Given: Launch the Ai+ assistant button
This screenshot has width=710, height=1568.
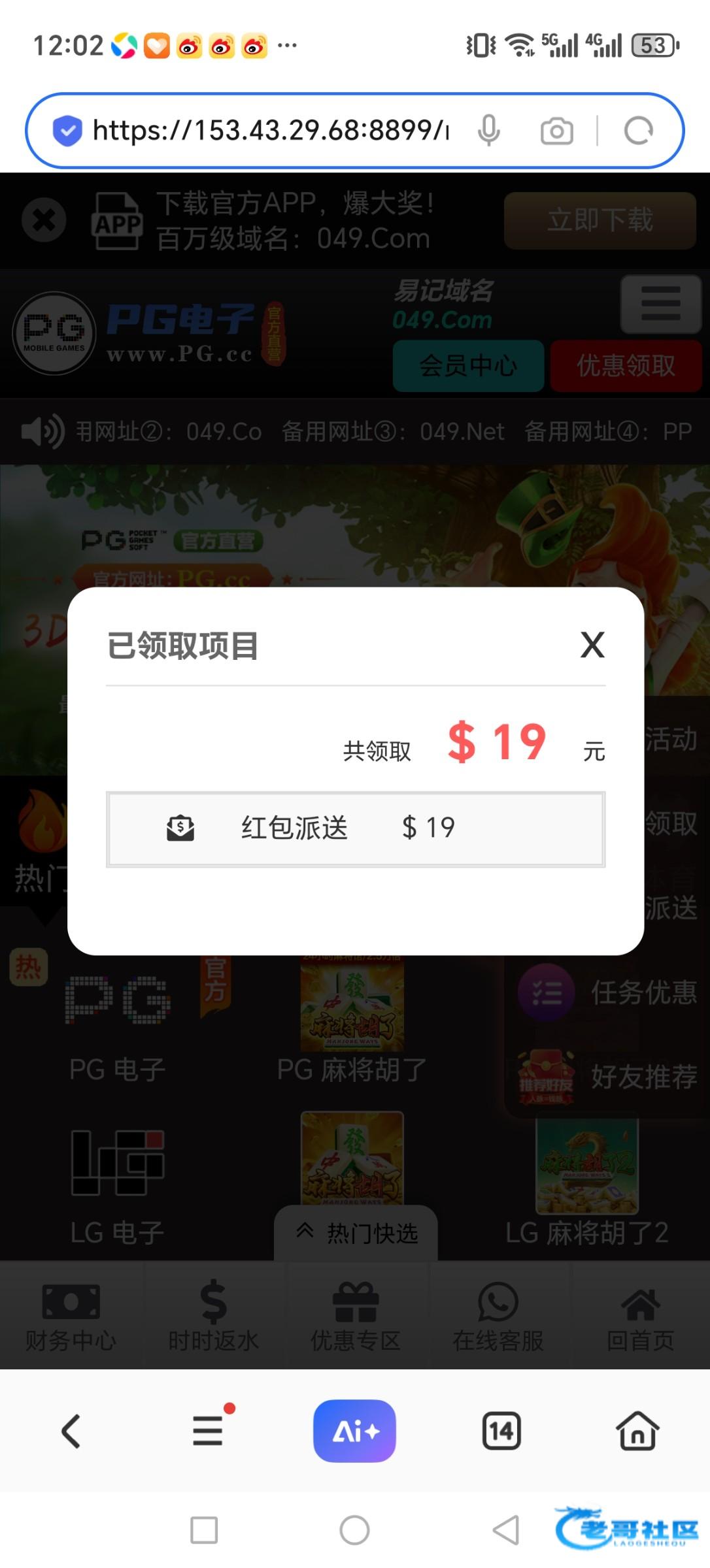Looking at the screenshot, I should point(354,1430).
